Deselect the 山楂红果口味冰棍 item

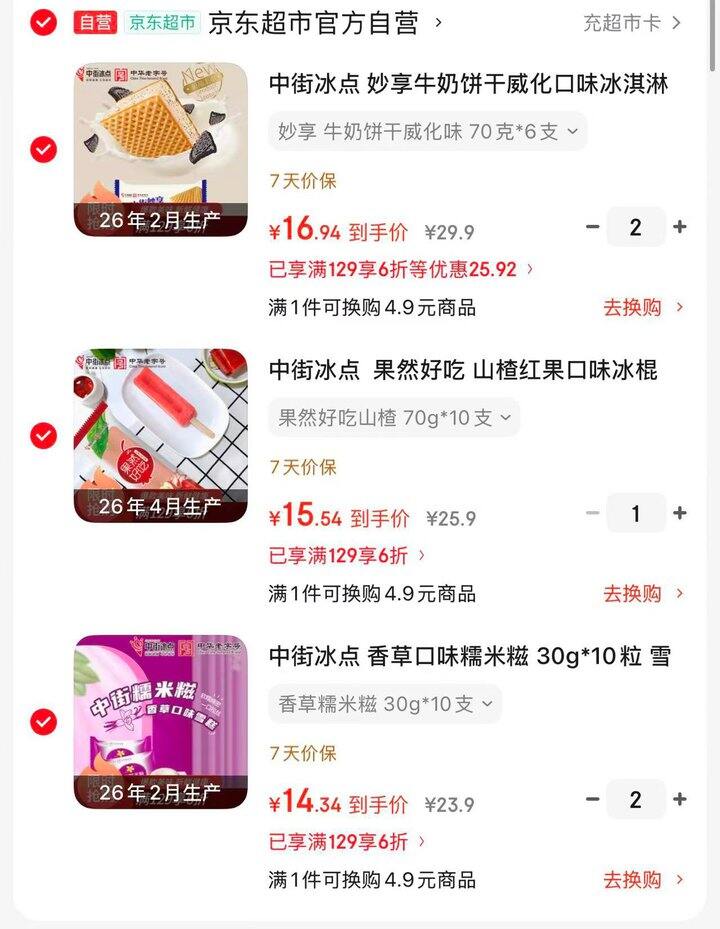pyautogui.click(x=43, y=436)
